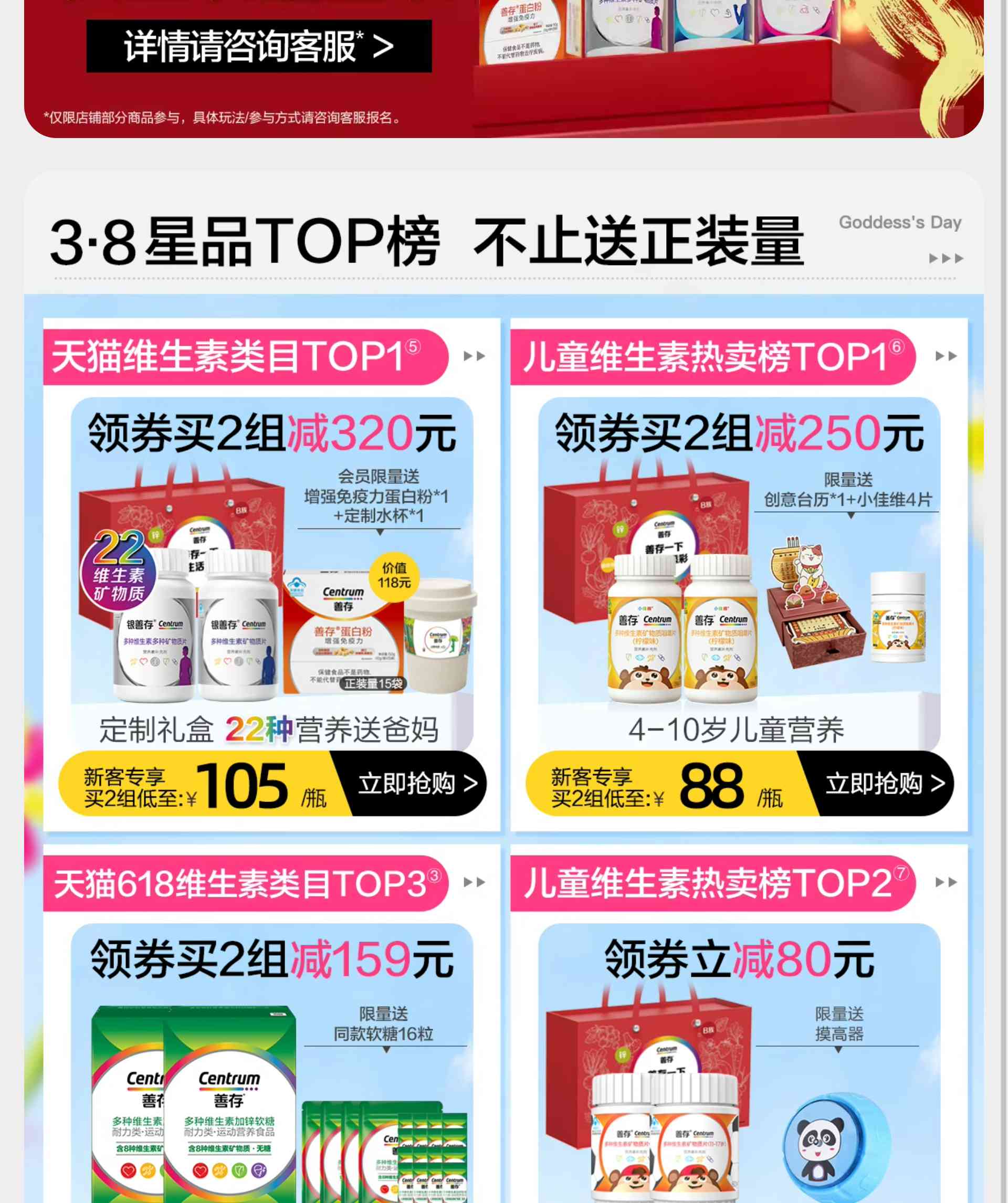The height and width of the screenshot is (1203, 1008).
Task: Open the 儿童维生素热卖榜TOP1 header arrow
Action: (x=946, y=356)
